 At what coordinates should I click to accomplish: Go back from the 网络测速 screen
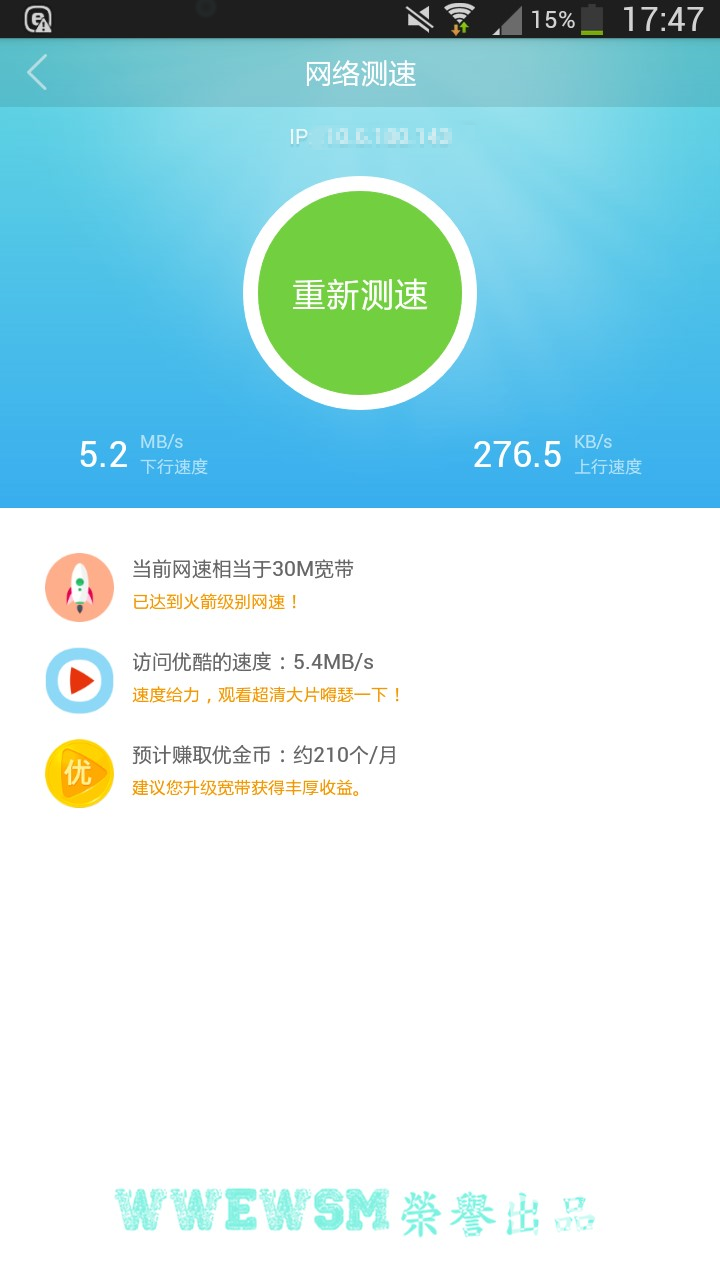(x=37, y=73)
